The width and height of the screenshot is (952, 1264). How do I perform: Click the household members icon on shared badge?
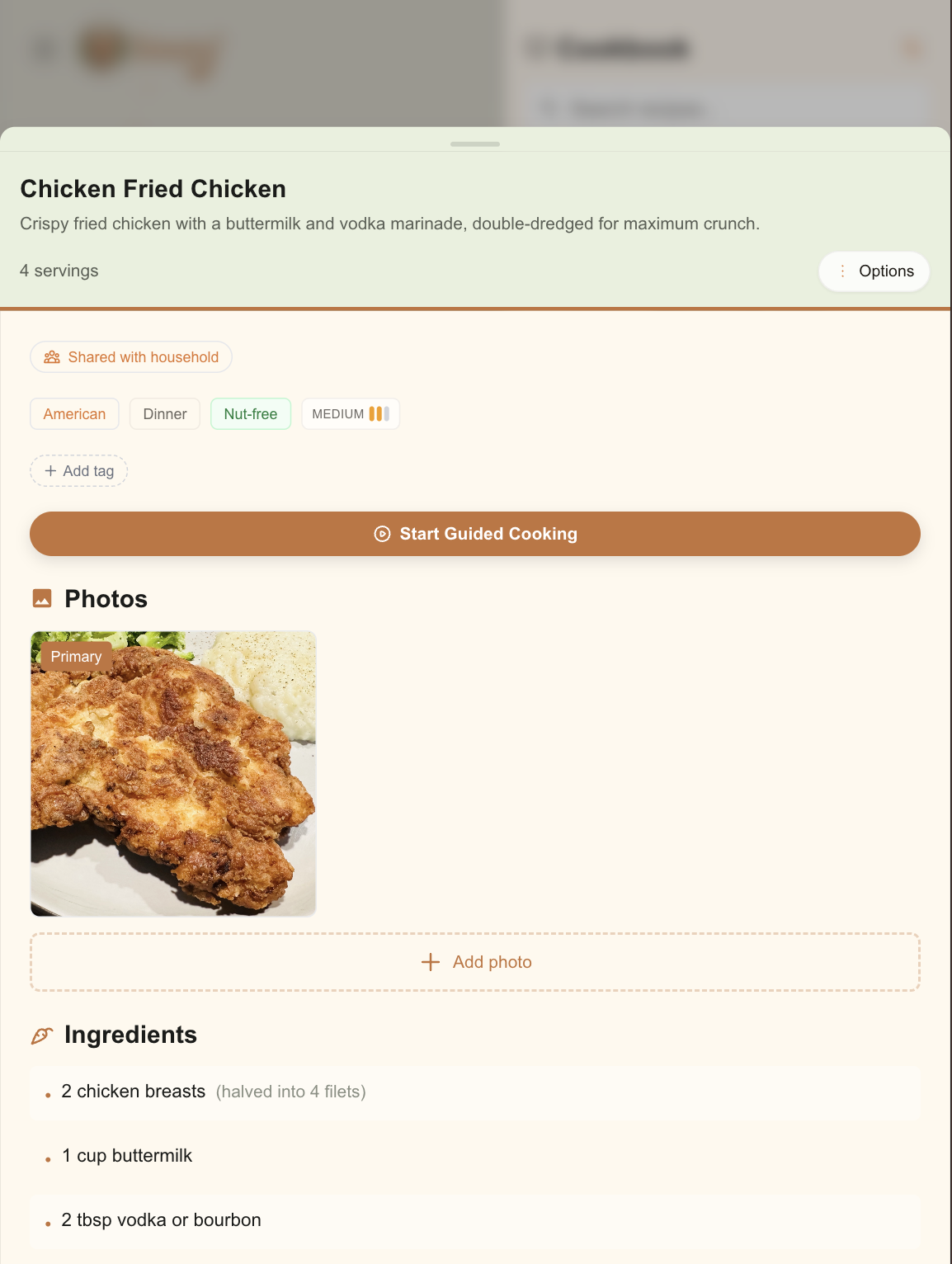click(51, 356)
